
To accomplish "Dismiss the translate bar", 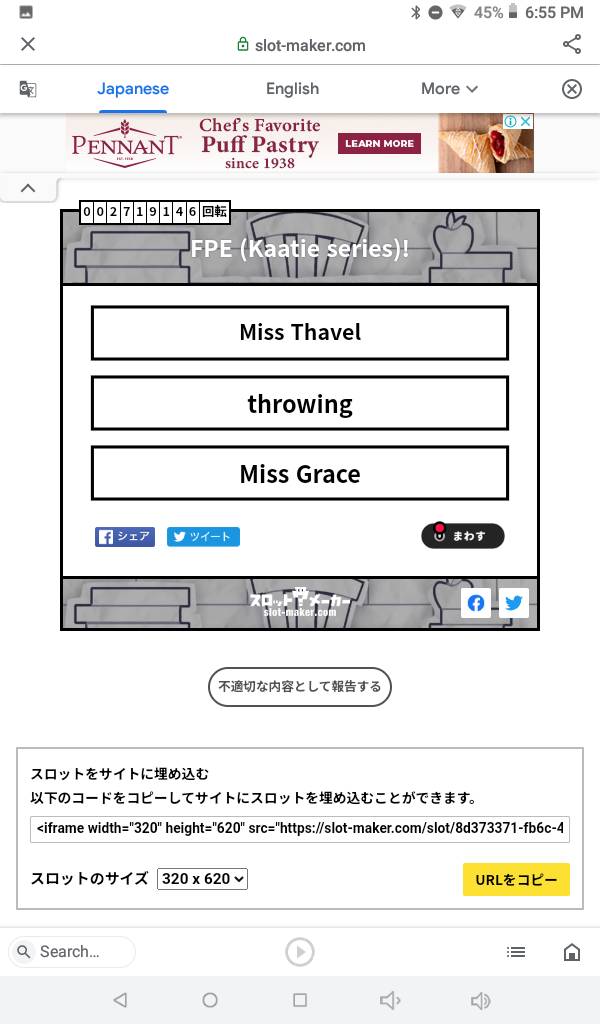I will pyautogui.click(x=572, y=89).
